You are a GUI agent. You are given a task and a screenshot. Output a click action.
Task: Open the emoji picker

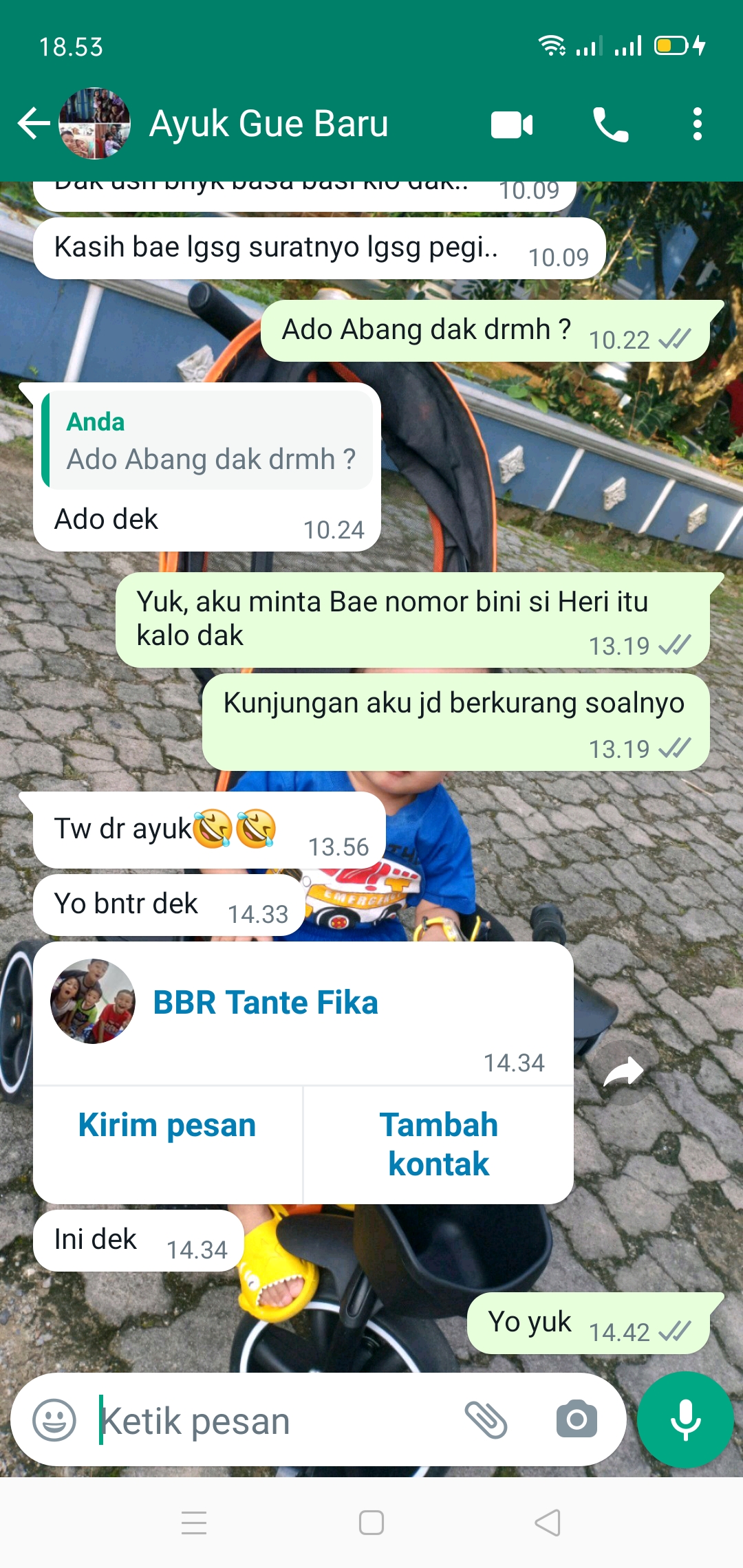coord(54,1420)
